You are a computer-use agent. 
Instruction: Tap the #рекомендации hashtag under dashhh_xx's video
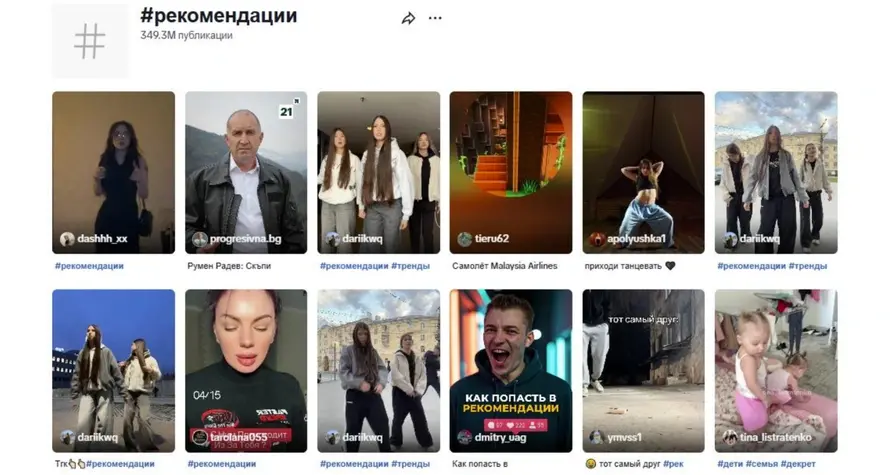pos(89,266)
